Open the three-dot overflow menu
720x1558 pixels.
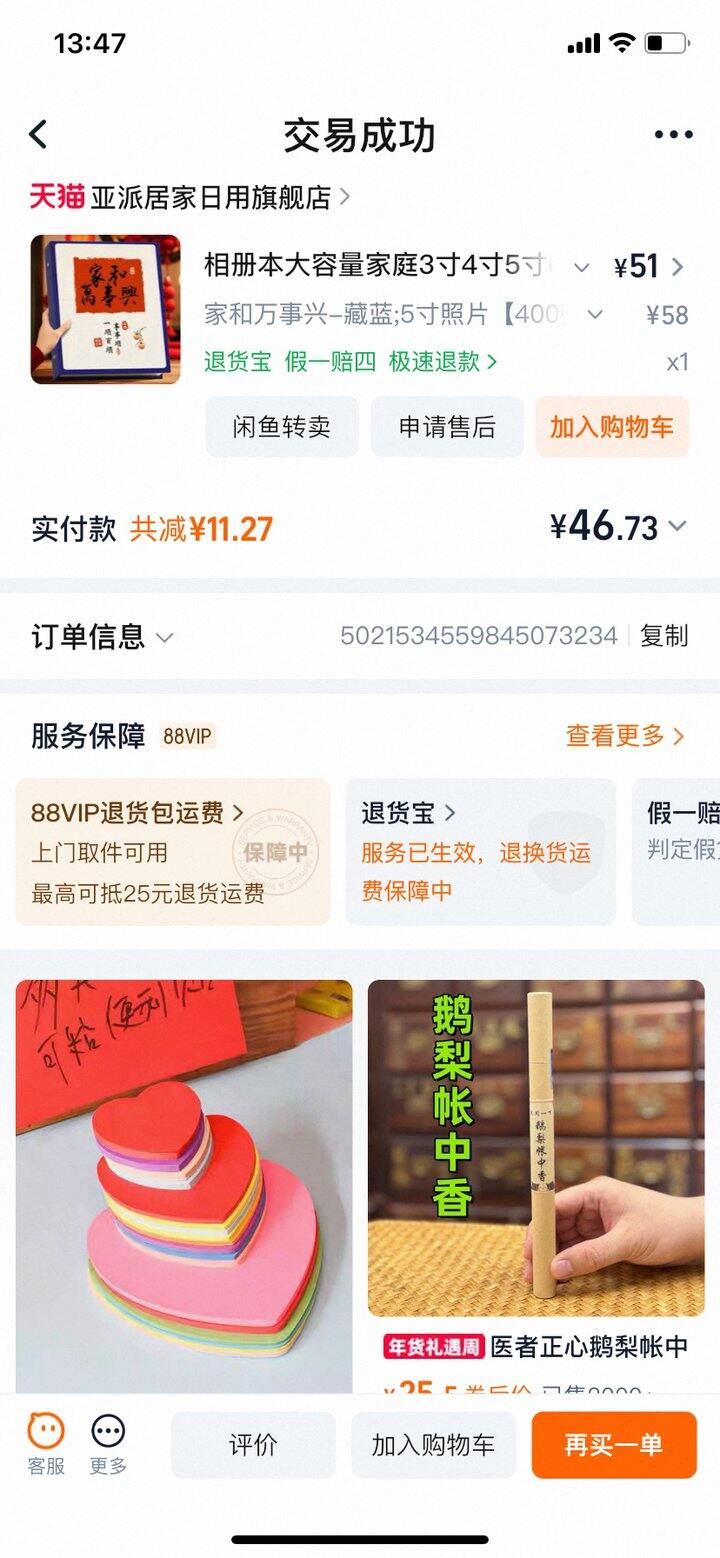[x=673, y=135]
